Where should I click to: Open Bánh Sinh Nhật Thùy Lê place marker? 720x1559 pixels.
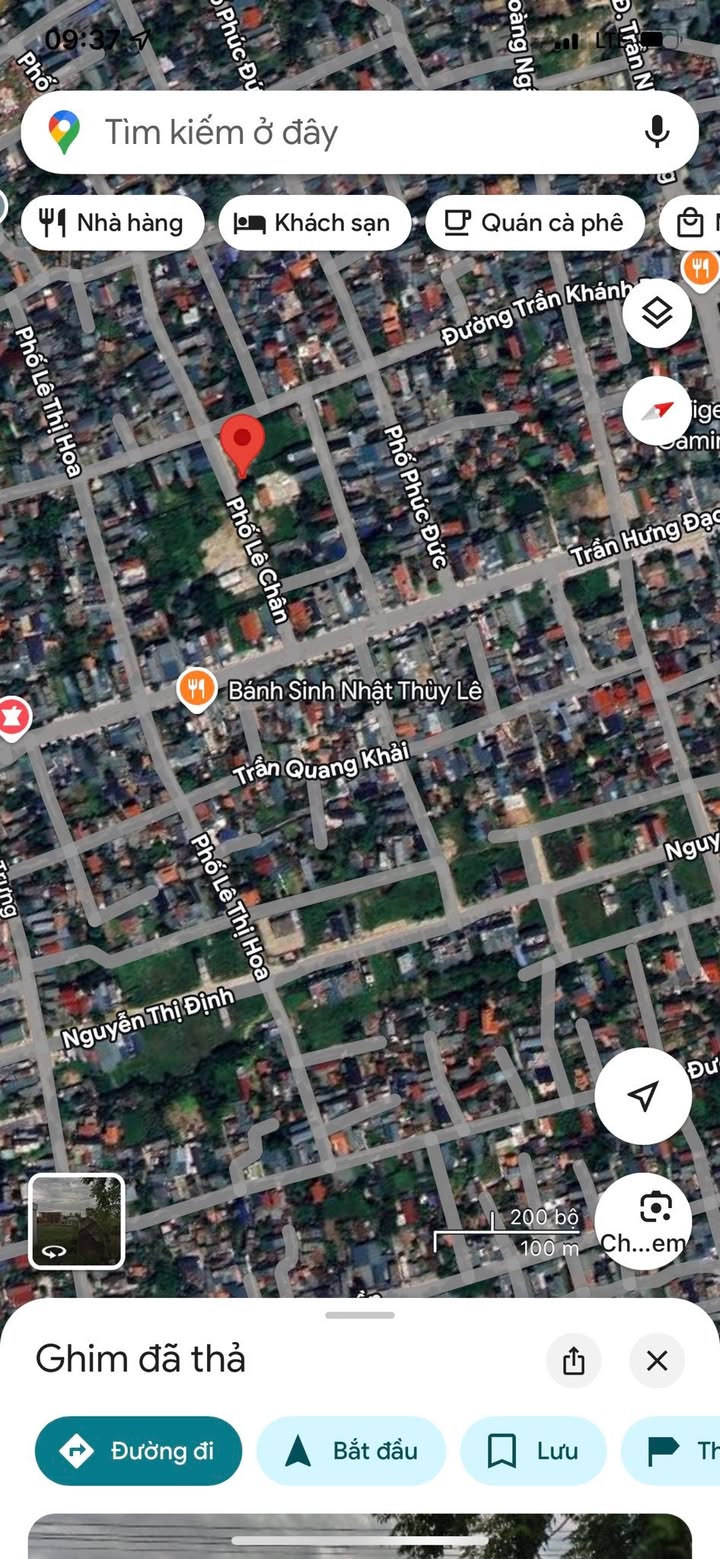click(x=197, y=690)
